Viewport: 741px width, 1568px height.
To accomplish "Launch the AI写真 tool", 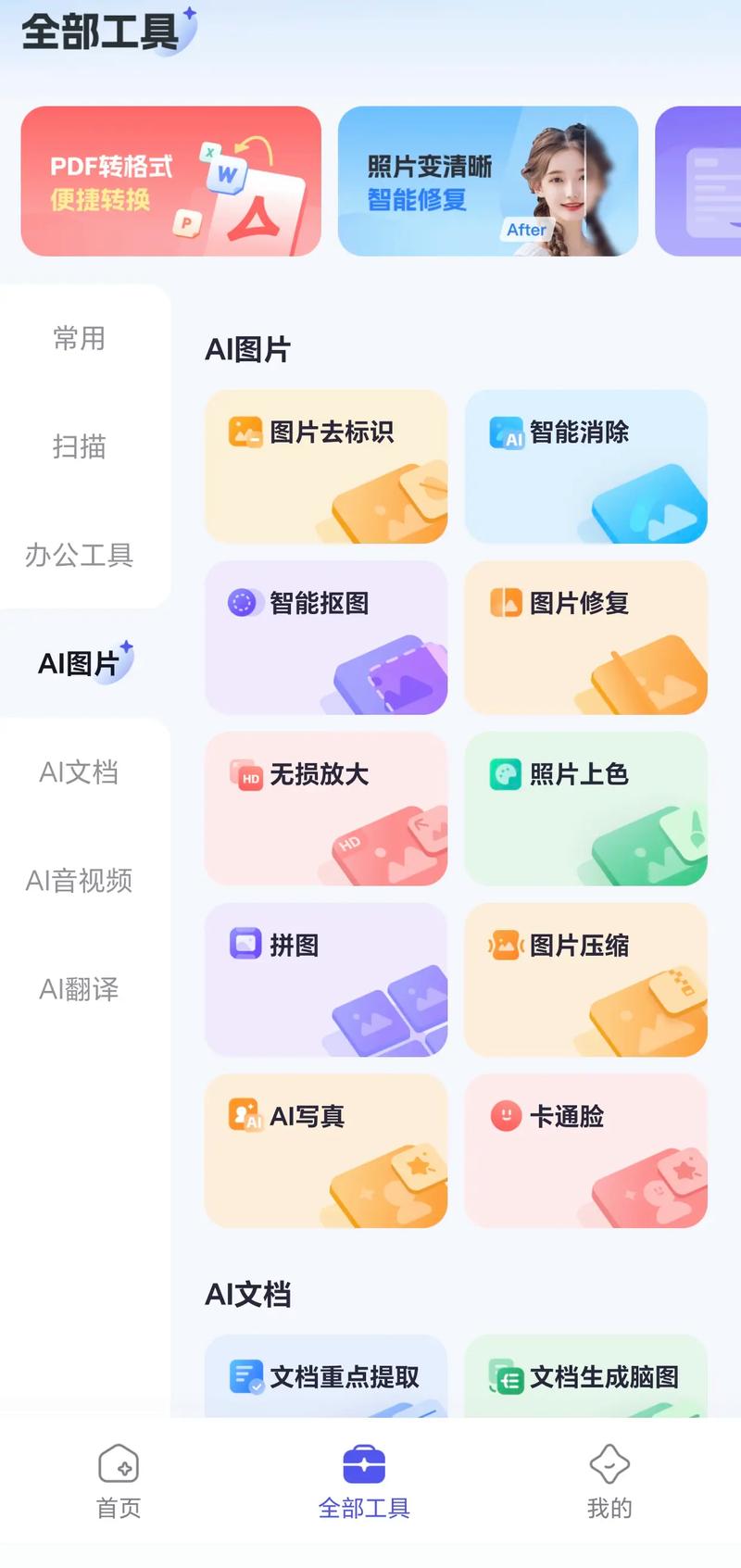I will [326, 1151].
